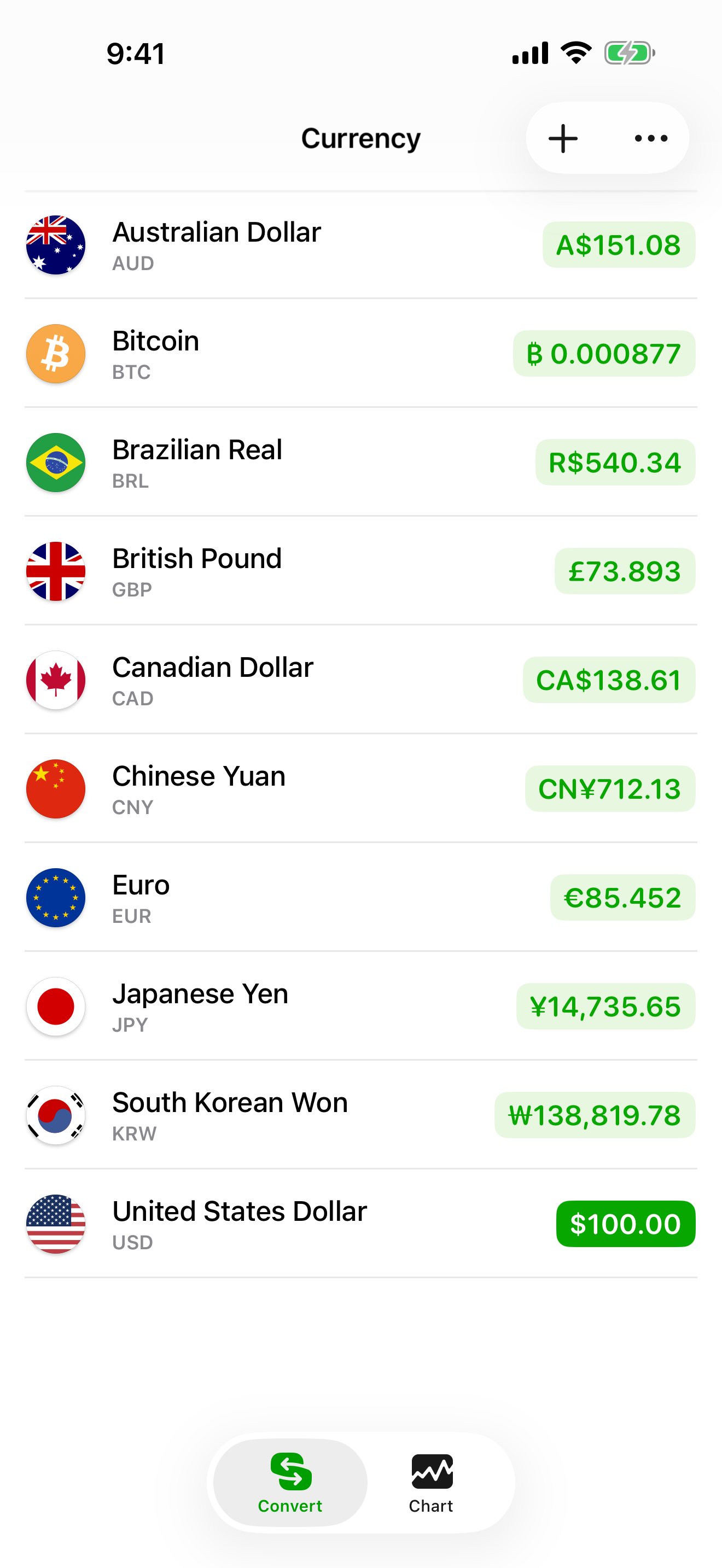Click the ₩138,819.78 won amount
This screenshot has height=1568, width=722.
[x=594, y=1115]
